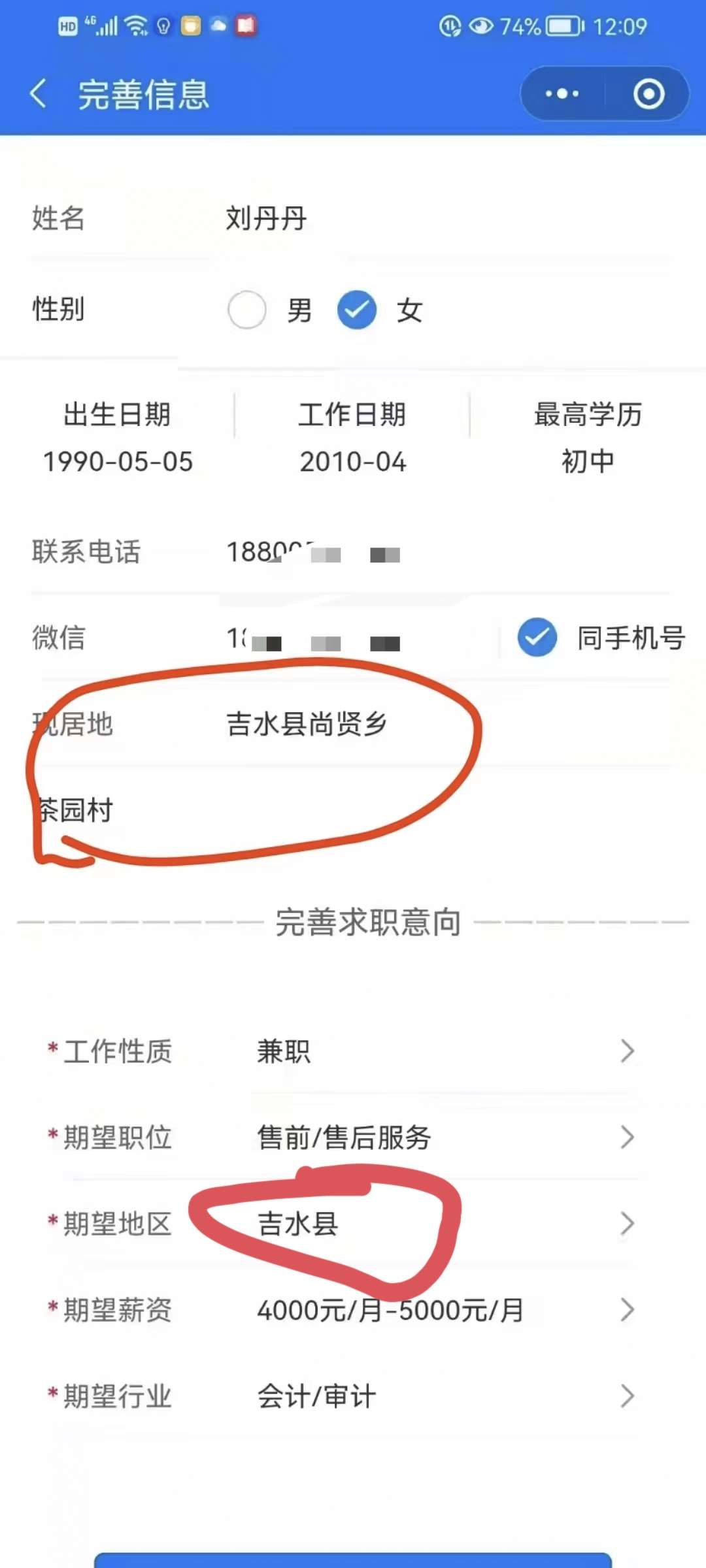Toggle the 同手机号 checkbox
706x1568 pixels.
point(537,638)
